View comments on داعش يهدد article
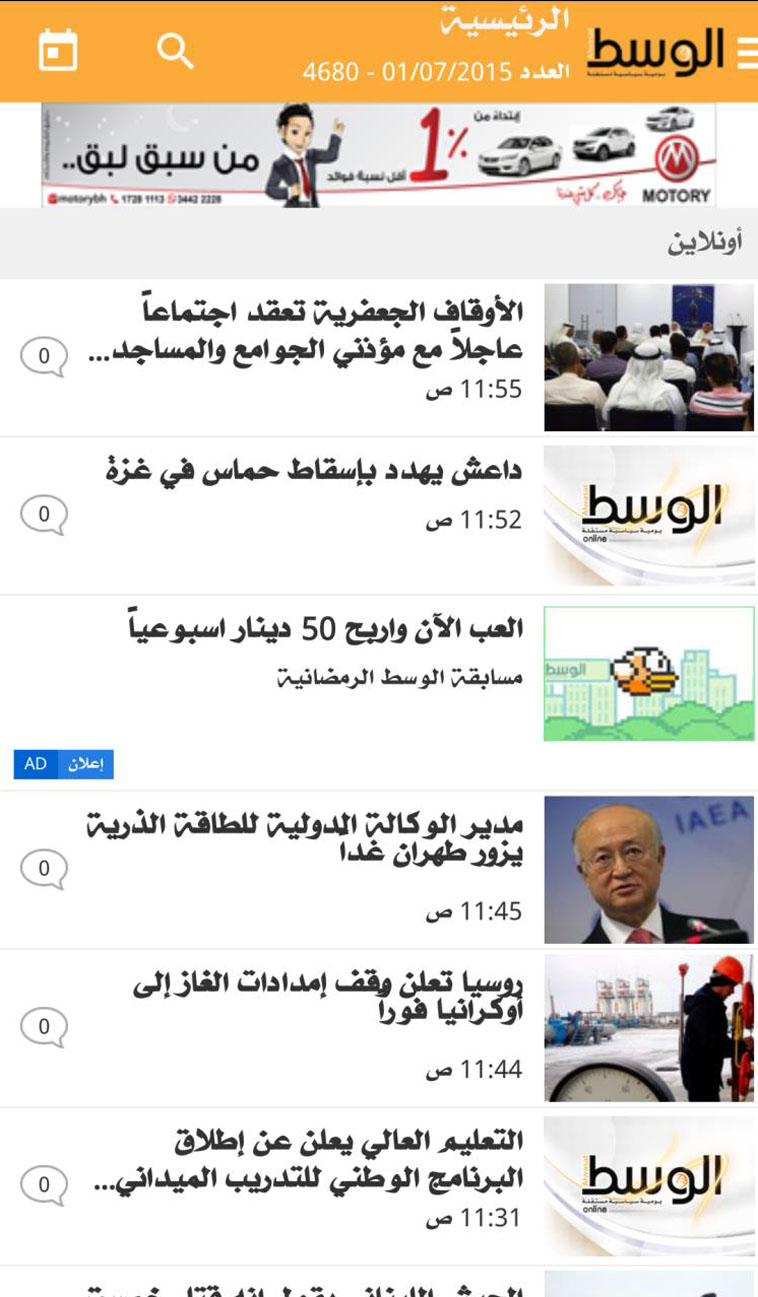 pos(43,515)
